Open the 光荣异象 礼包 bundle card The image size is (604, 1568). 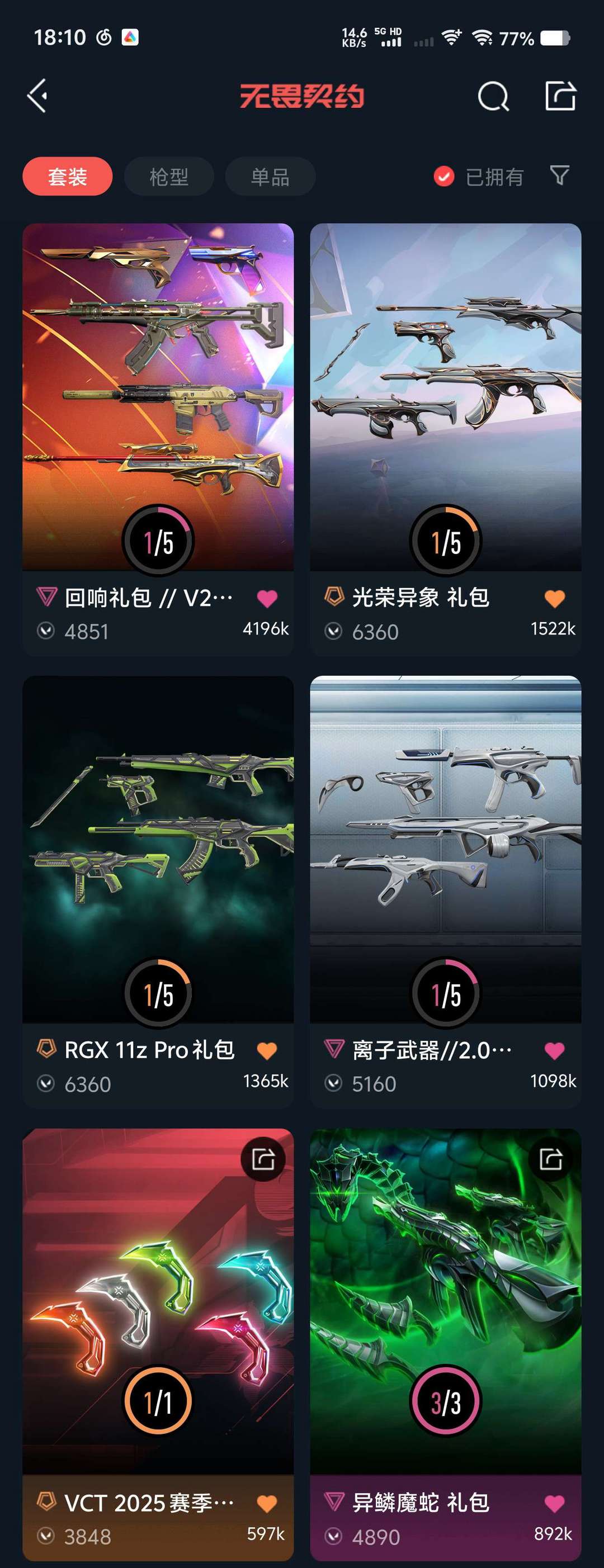pyautogui.click(x=445, y=396)
